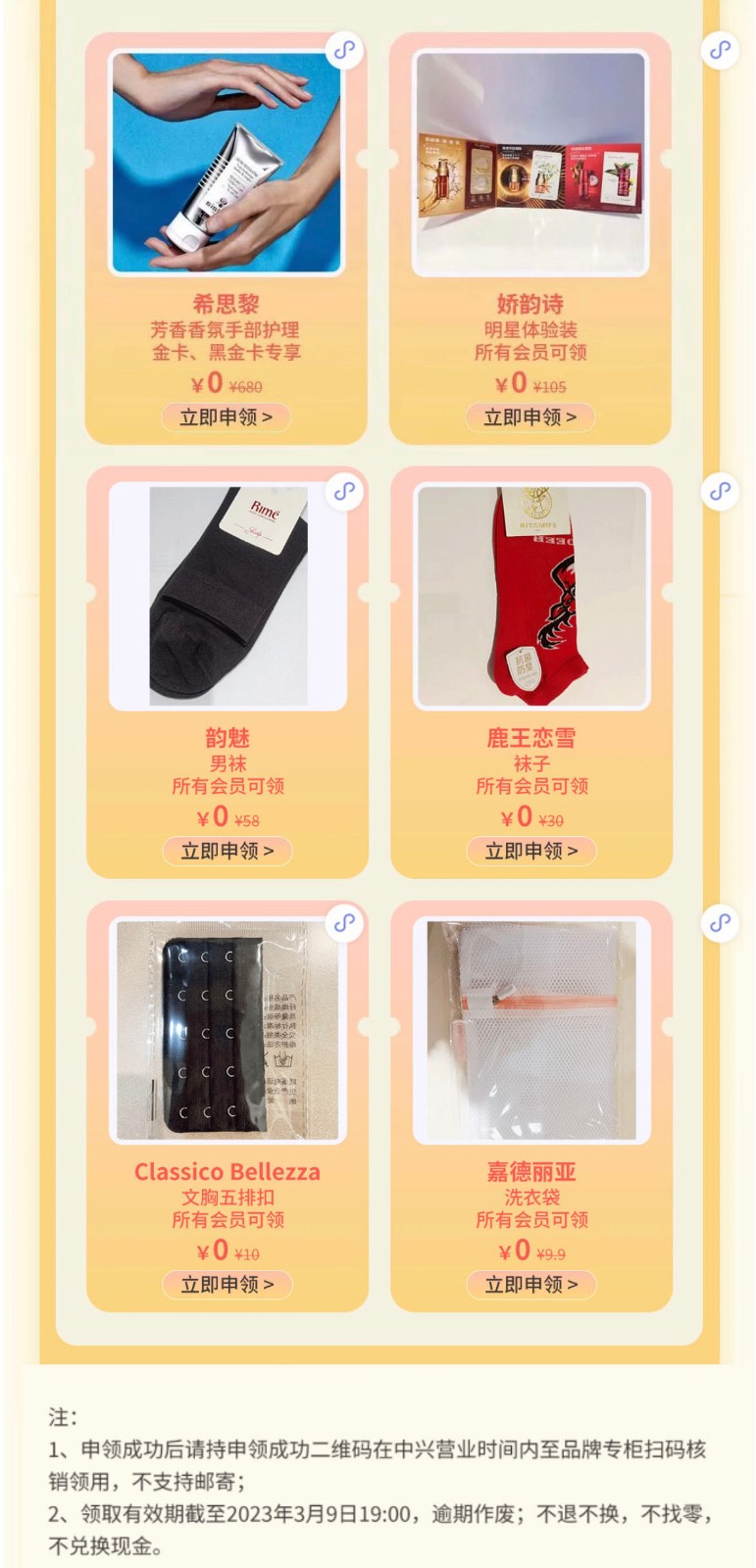Claim the 嘉德丽亚 laundry bag

[530, 1284]
